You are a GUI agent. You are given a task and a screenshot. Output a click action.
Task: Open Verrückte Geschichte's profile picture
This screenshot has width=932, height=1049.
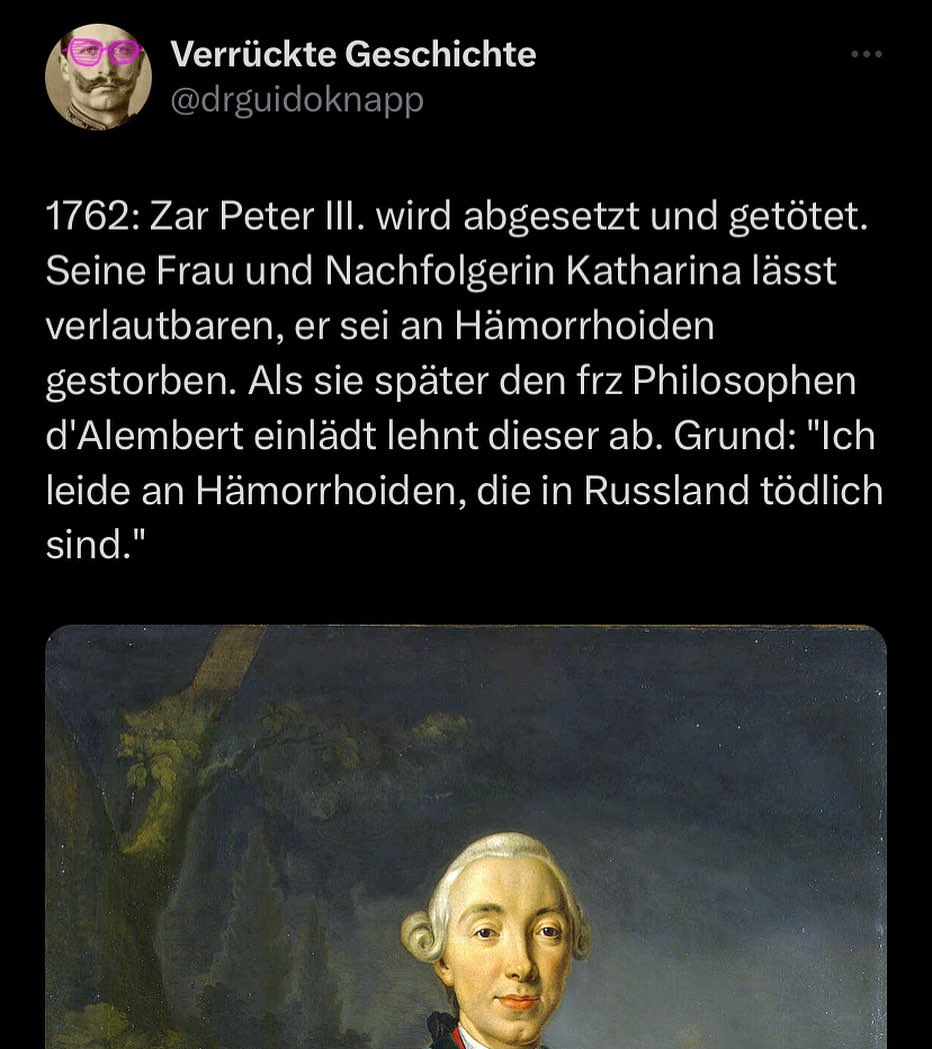[98, 77]
